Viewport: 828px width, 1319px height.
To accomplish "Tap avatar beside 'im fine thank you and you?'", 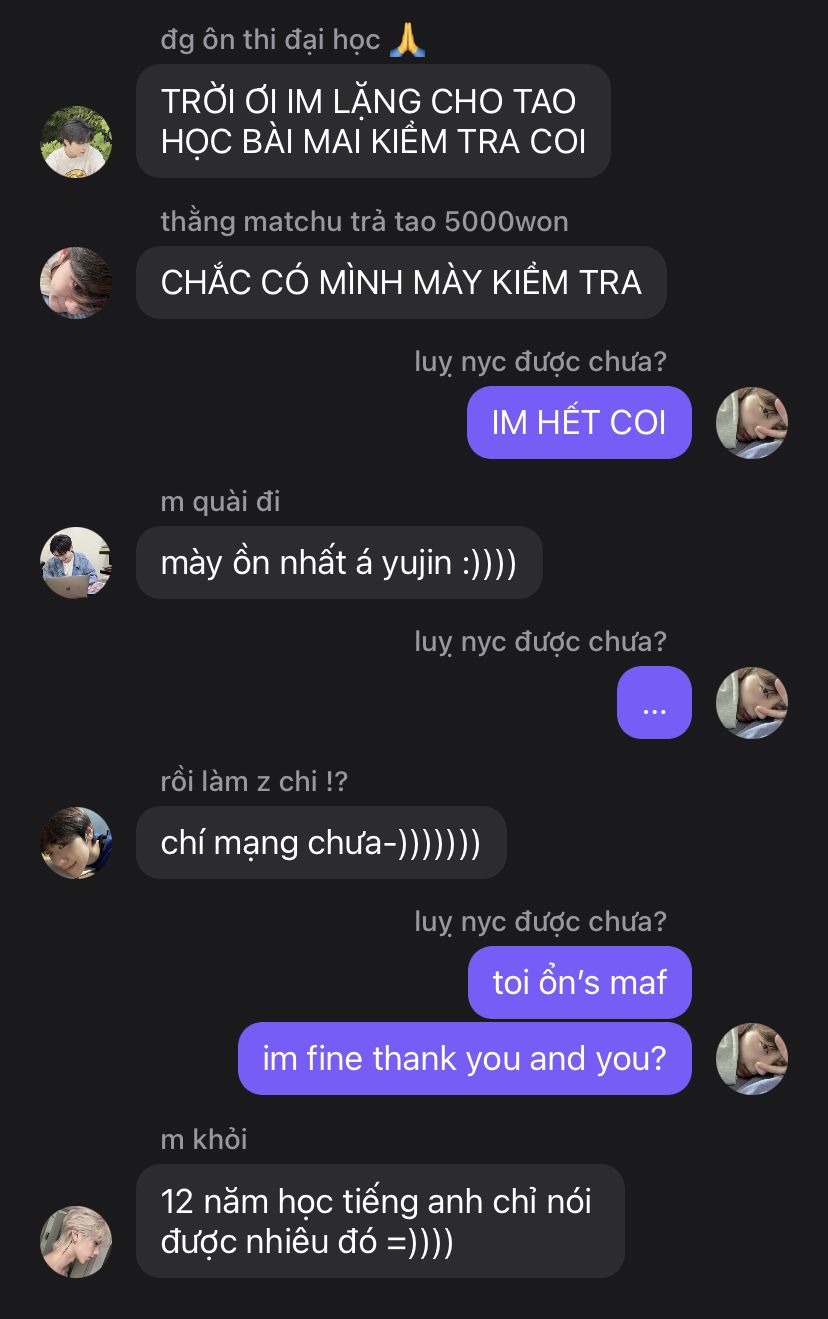I will [x=752, y=1059].
